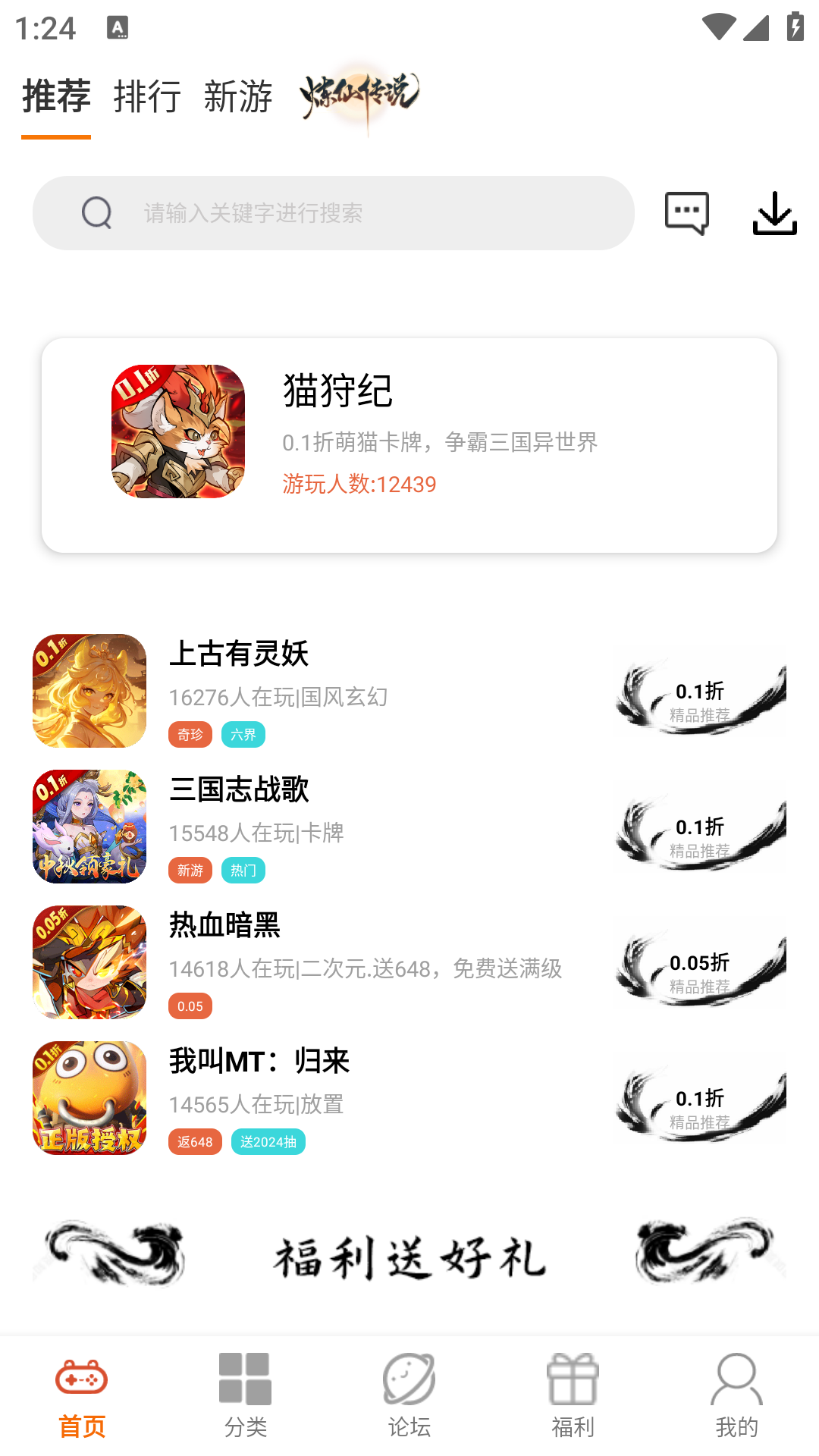Open the 上古有灵妖 game row
The height and width of the screenshot is (1456, 819).
point(409,691)
